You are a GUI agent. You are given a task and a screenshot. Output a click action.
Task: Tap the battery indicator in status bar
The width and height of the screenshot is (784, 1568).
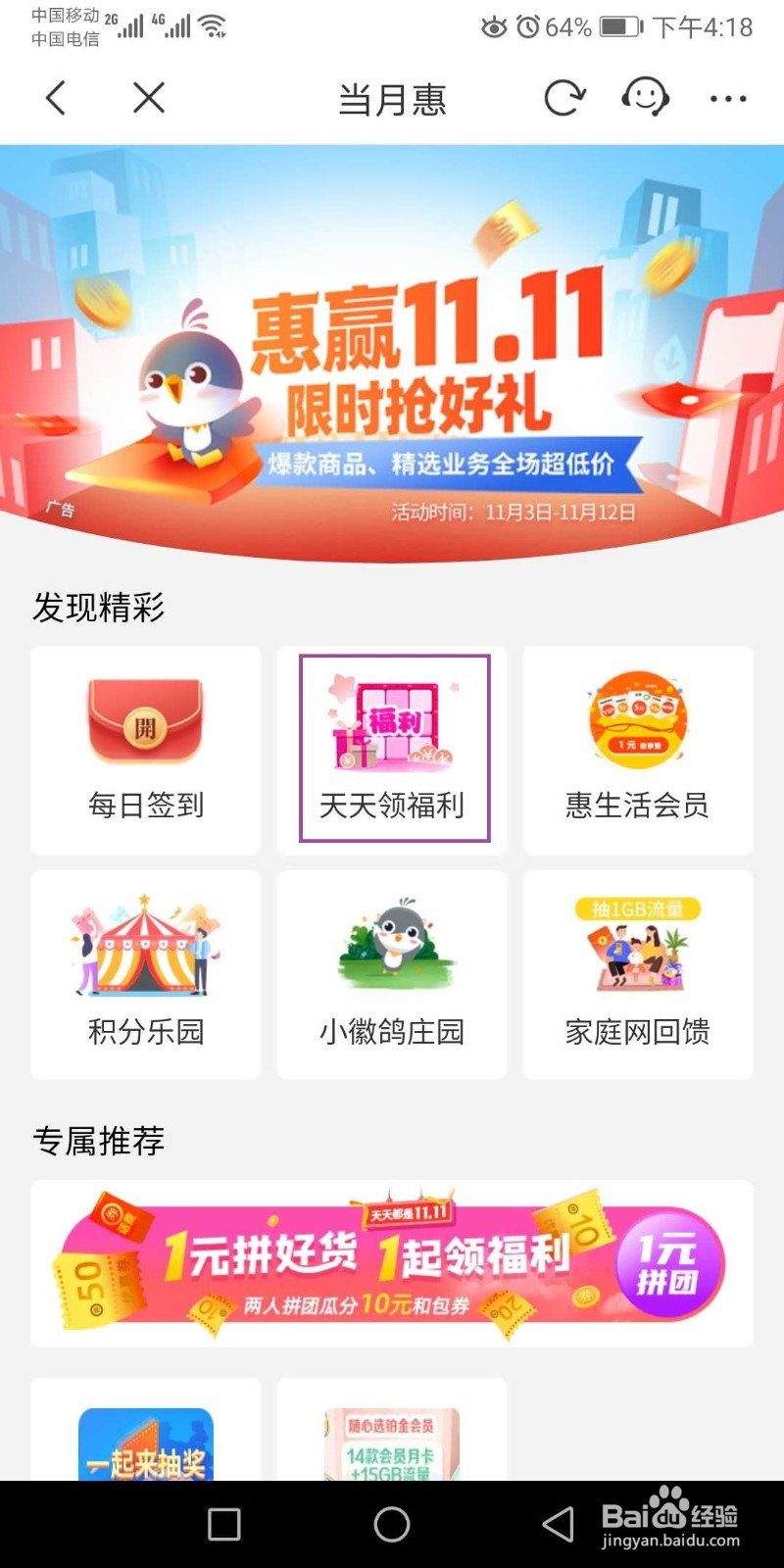(x=618, y=28)
